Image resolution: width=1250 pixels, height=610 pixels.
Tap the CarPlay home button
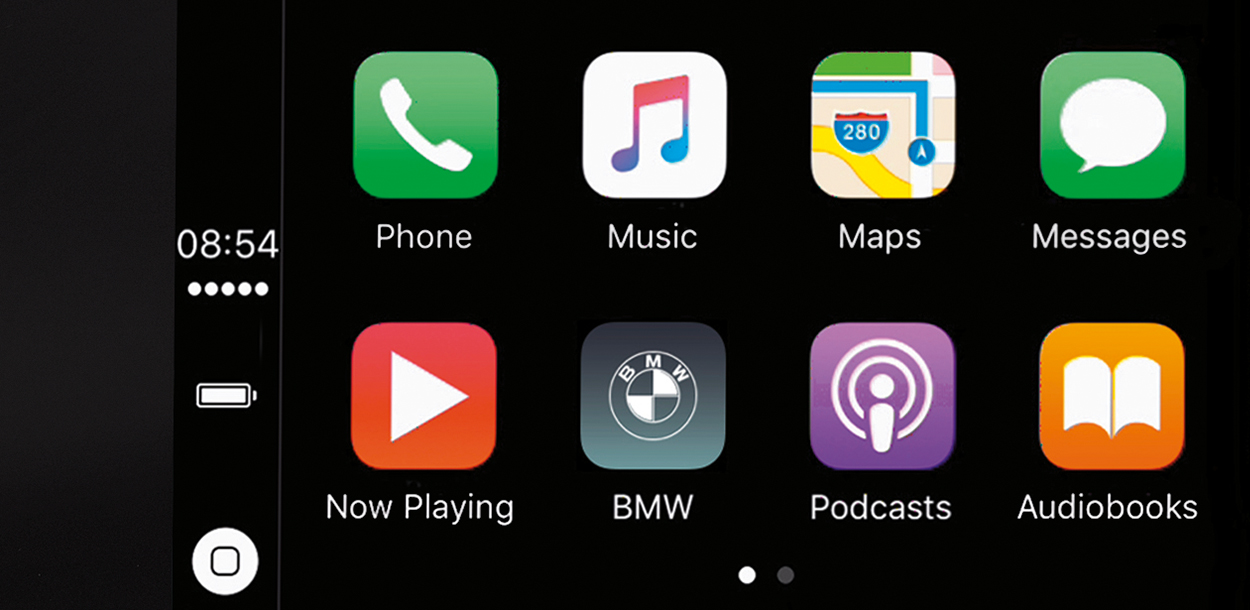(x=225, y=561)
